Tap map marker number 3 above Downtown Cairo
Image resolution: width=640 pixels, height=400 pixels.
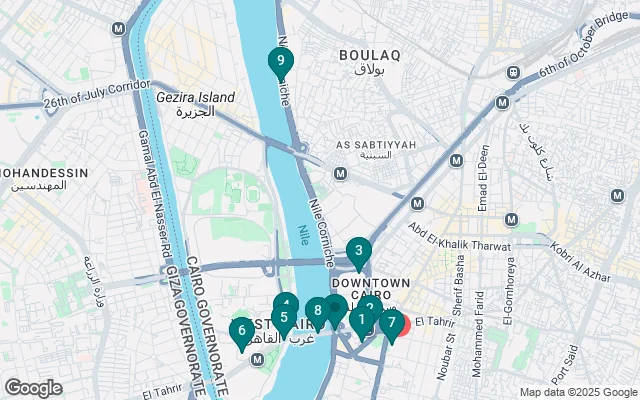(358, 251)
